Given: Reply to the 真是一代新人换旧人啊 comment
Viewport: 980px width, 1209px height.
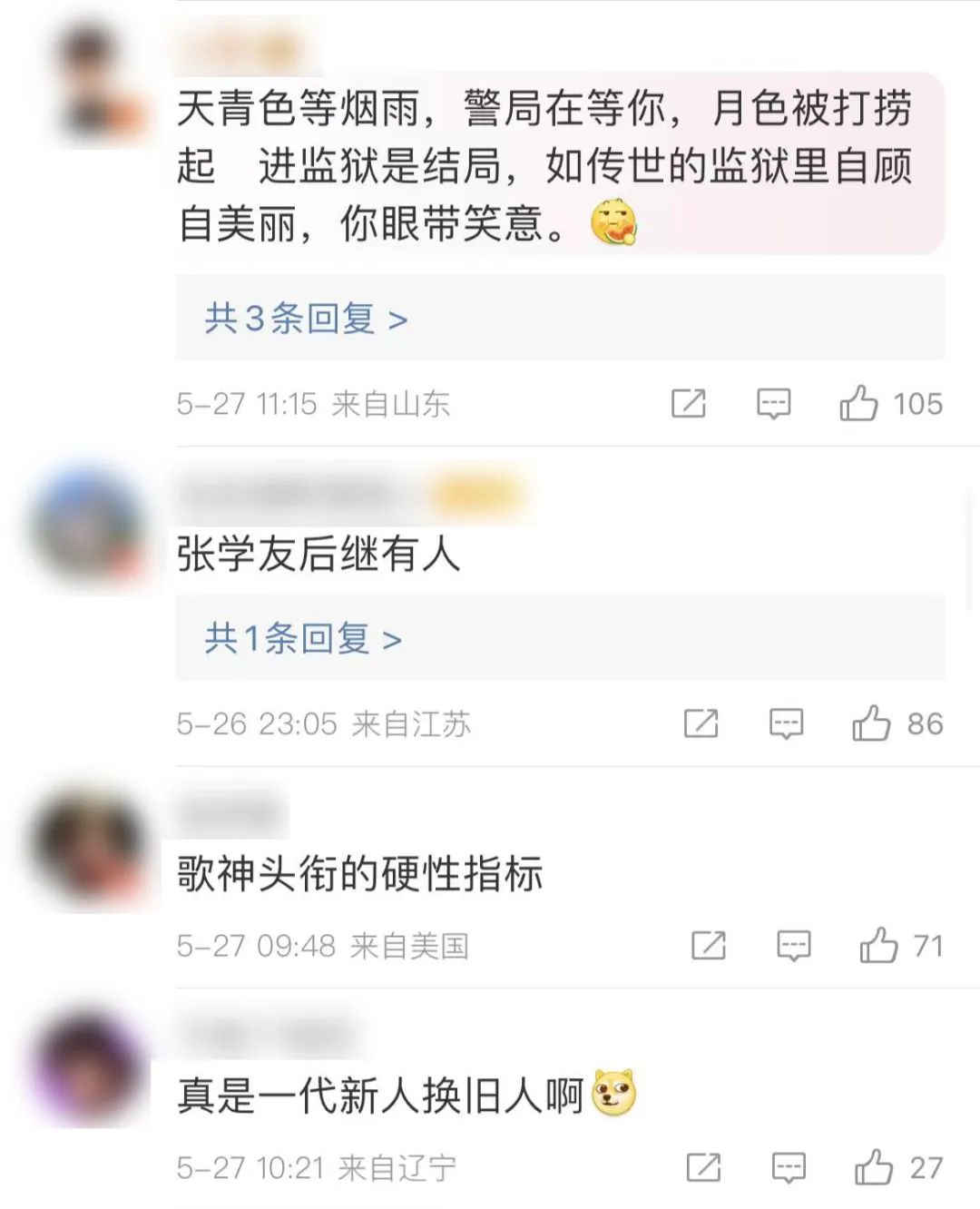Looking at the screenshot, I should click(789, 1167).
